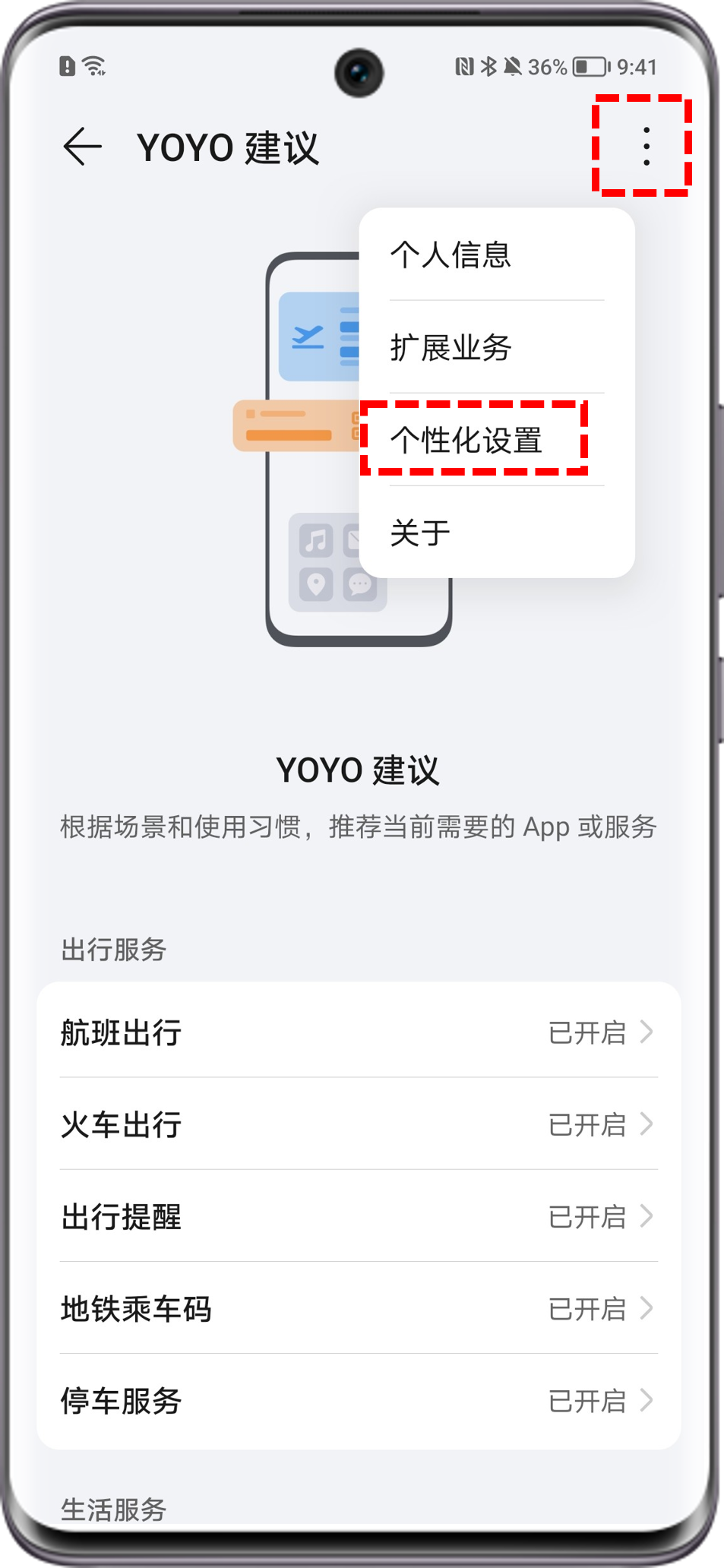Open 停车服务 settings
The height and width of the screenshot is (1568, 724).
pos(358,1400)
